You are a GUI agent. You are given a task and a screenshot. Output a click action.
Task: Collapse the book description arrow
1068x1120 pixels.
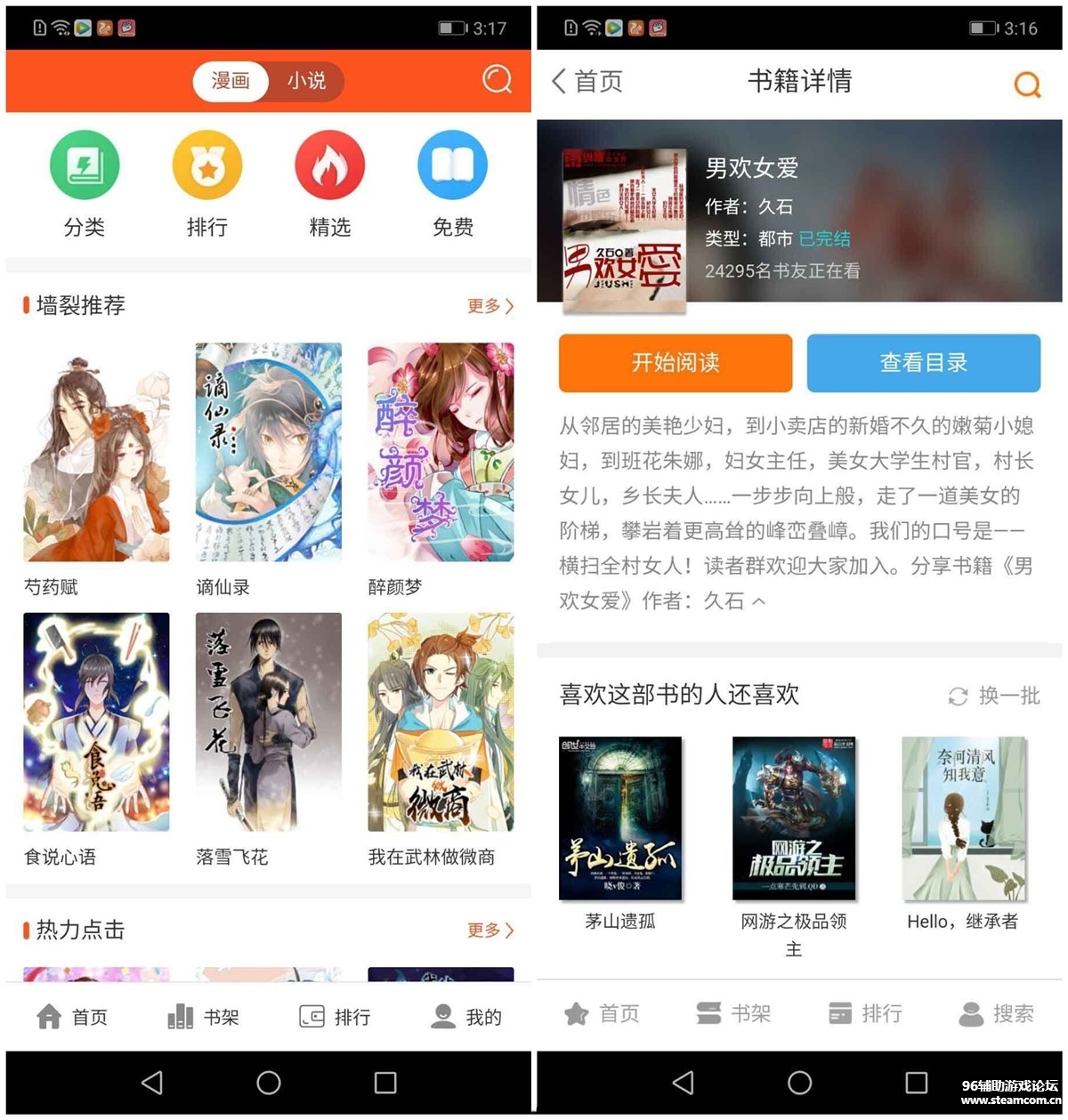click(x=759, y=602)
